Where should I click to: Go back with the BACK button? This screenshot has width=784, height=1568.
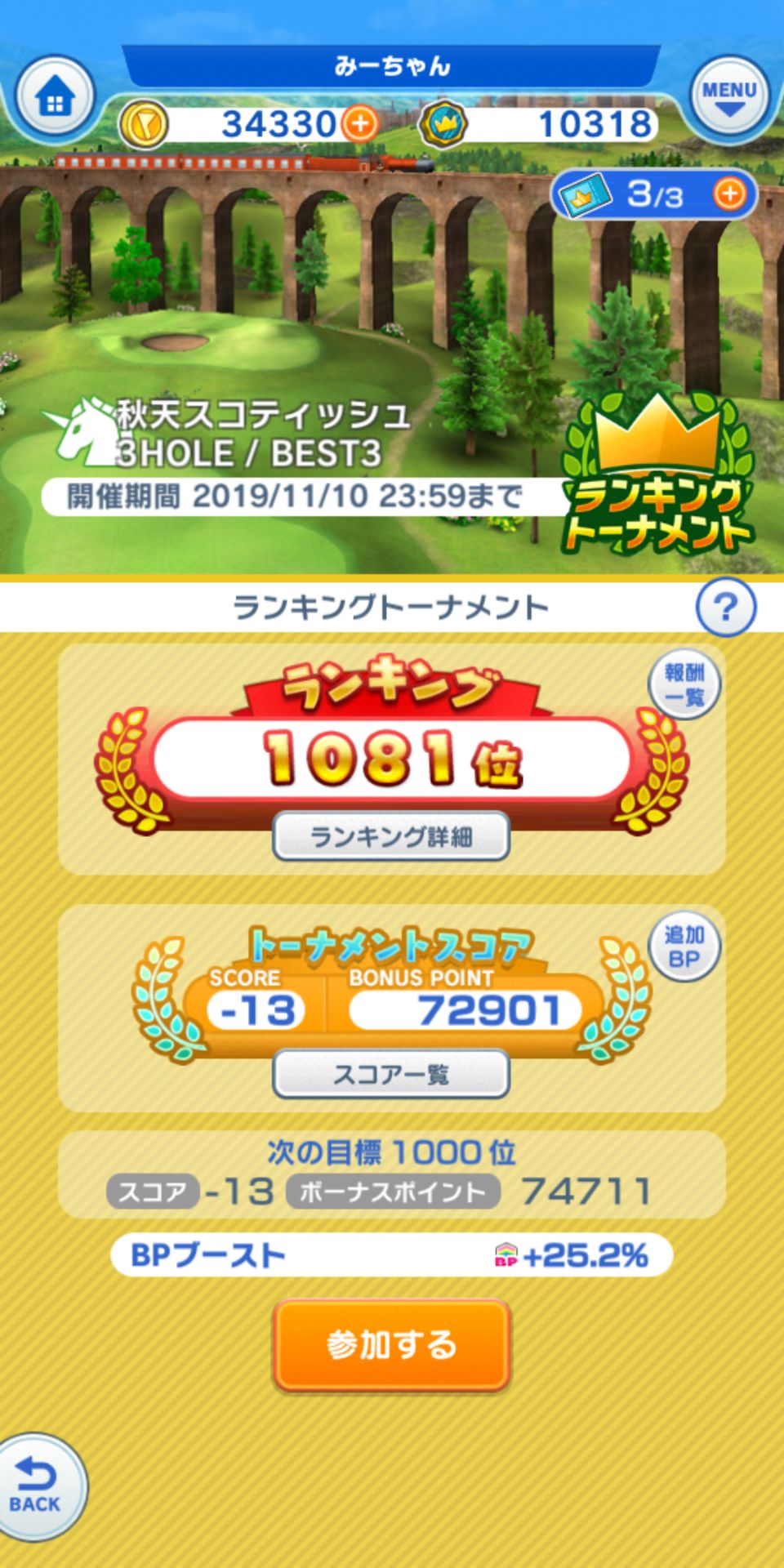[36, 1486]
